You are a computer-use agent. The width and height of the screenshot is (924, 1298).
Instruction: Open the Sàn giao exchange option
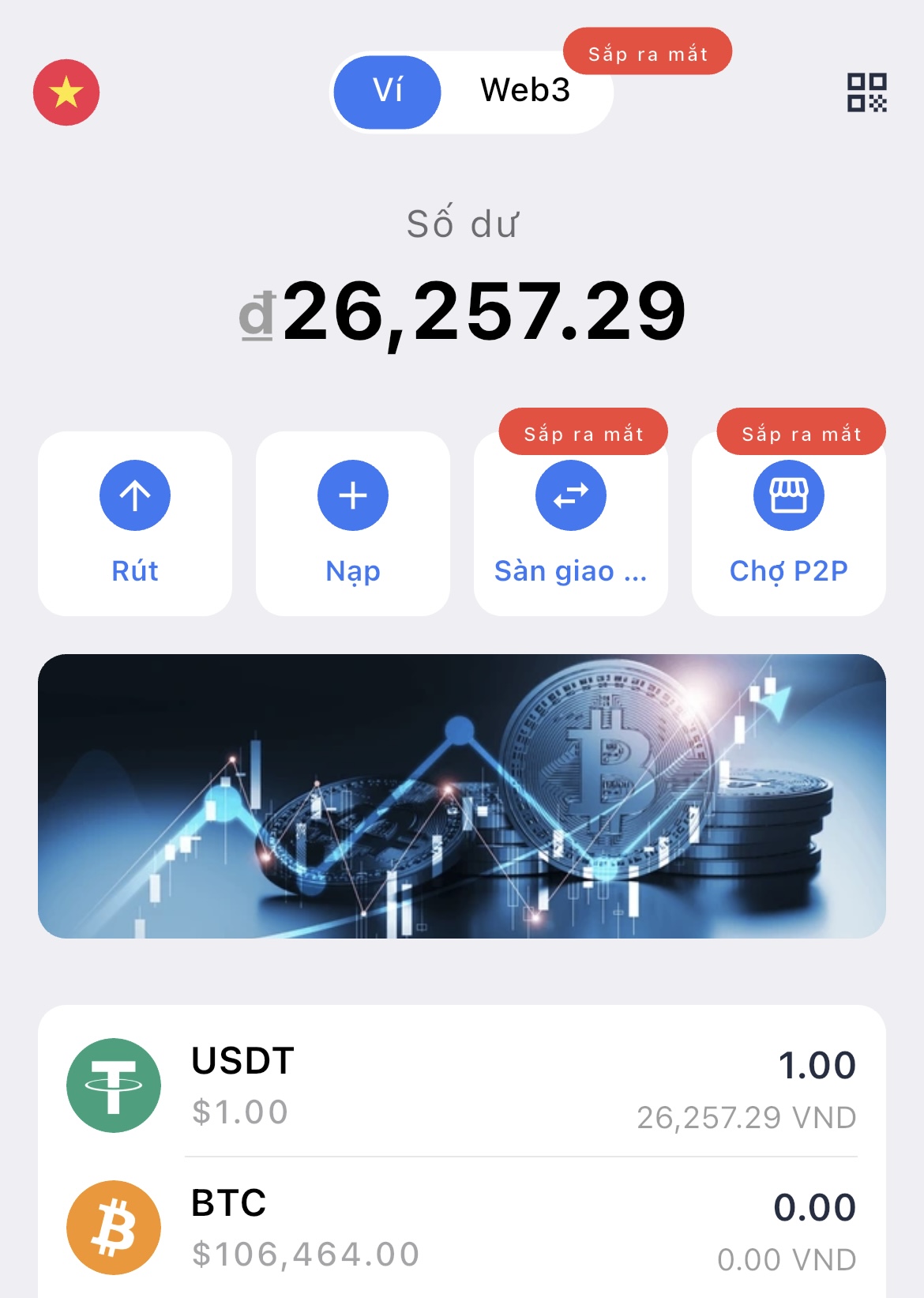coord(570,523)
